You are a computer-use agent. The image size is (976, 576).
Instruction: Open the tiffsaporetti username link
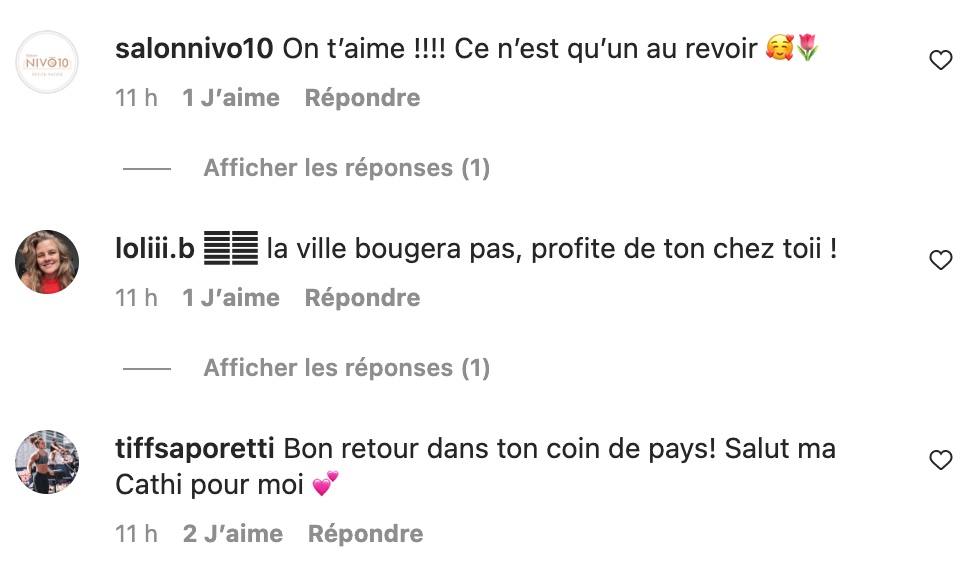click(196, 449)
